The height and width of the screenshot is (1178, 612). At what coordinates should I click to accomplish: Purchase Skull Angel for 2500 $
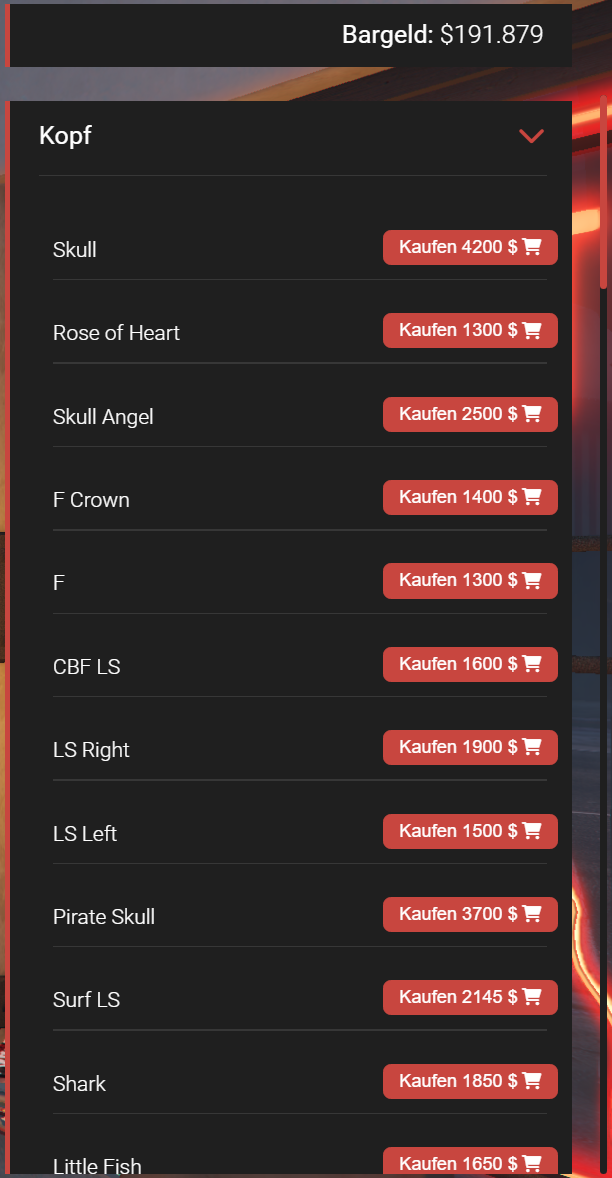[x=470, y=414]
